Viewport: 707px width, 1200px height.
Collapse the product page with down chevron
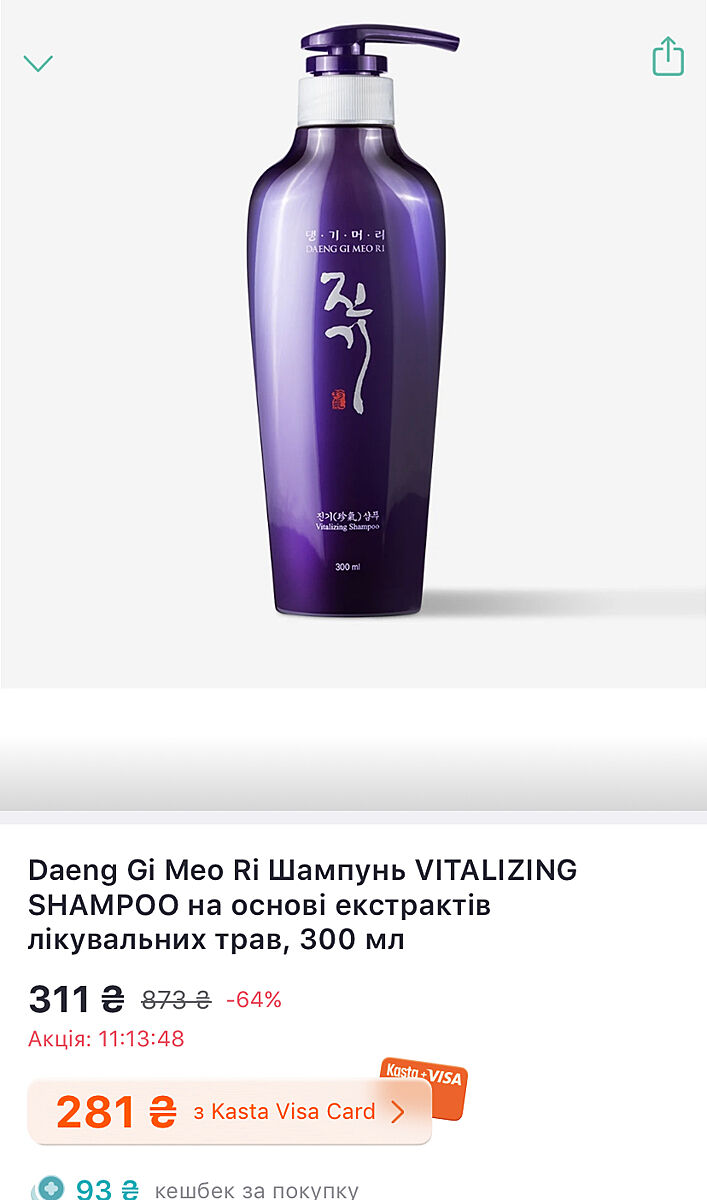(x=38, y=63)
